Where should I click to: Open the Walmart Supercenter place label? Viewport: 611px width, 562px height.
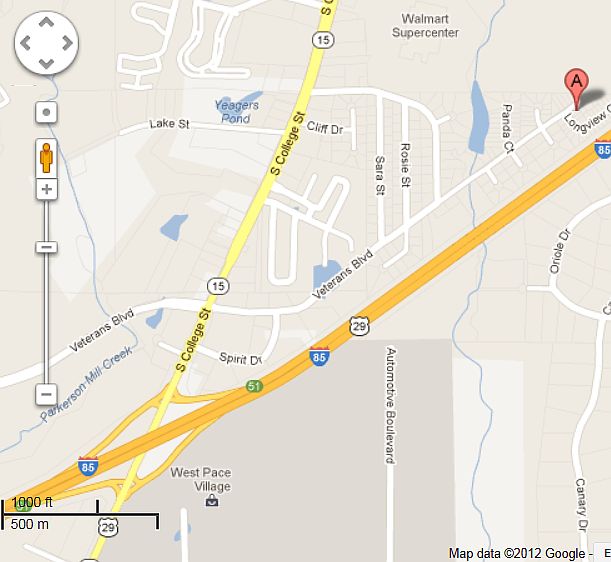[430, 25]
